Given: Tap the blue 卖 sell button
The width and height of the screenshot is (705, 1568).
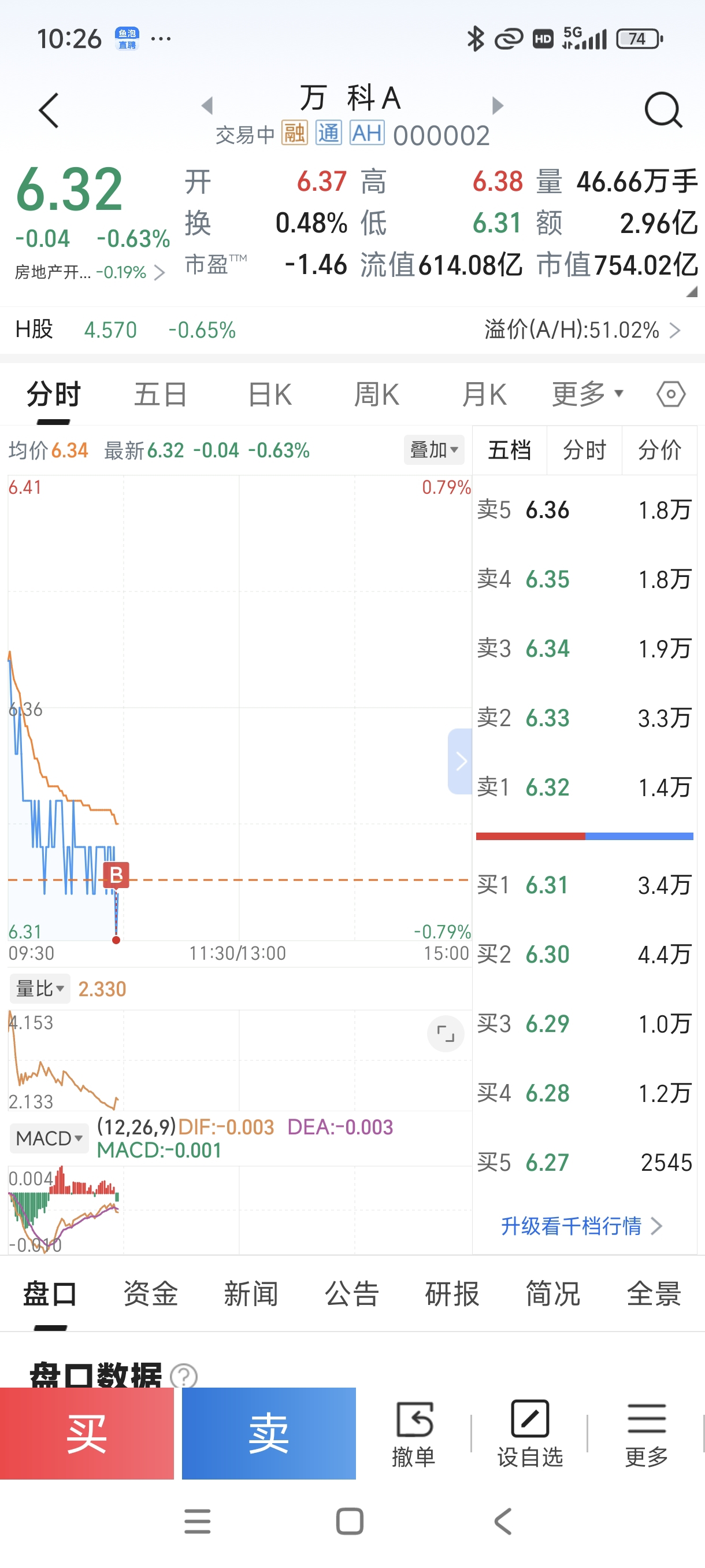Looking at the screenshot, I should [x=268, y=1433].
